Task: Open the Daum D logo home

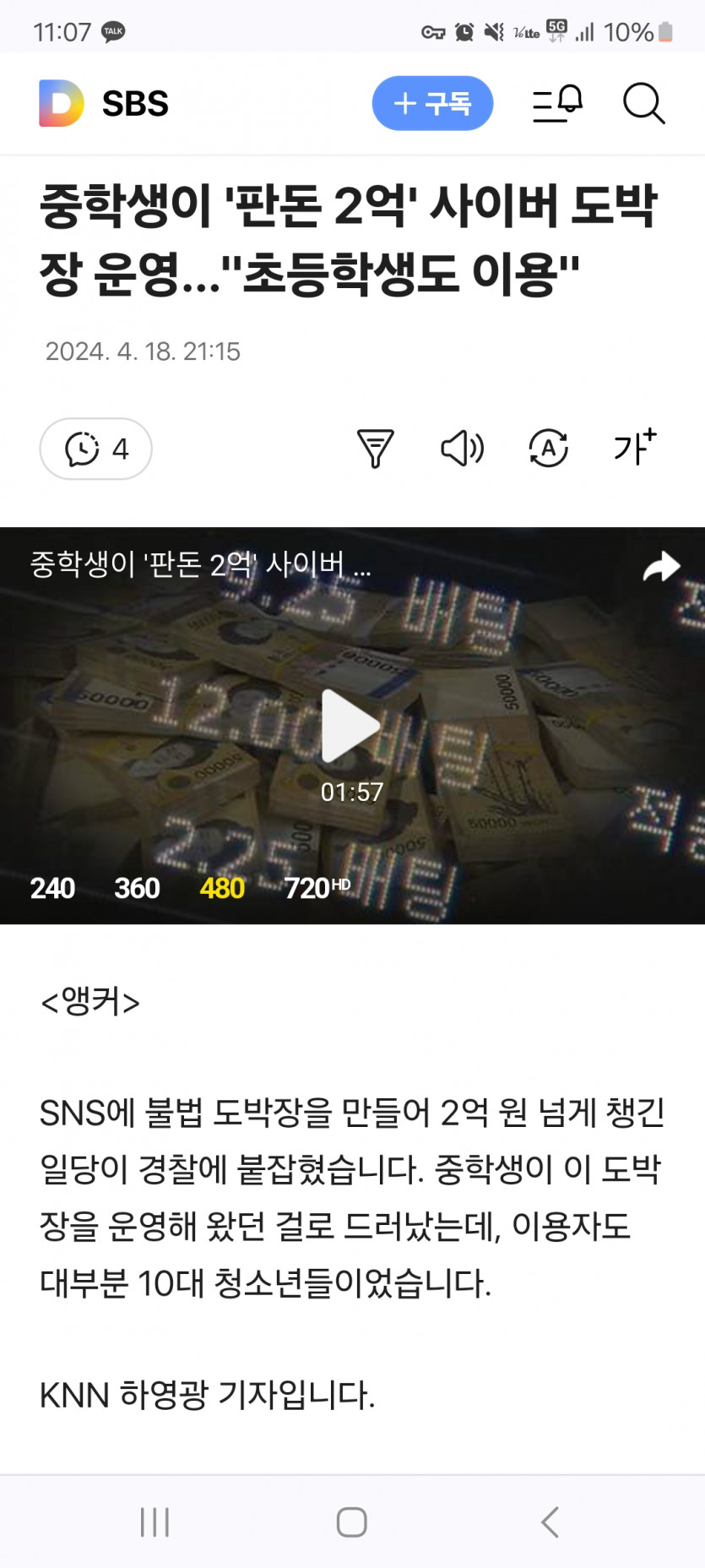Action: (x=61, y=103)
